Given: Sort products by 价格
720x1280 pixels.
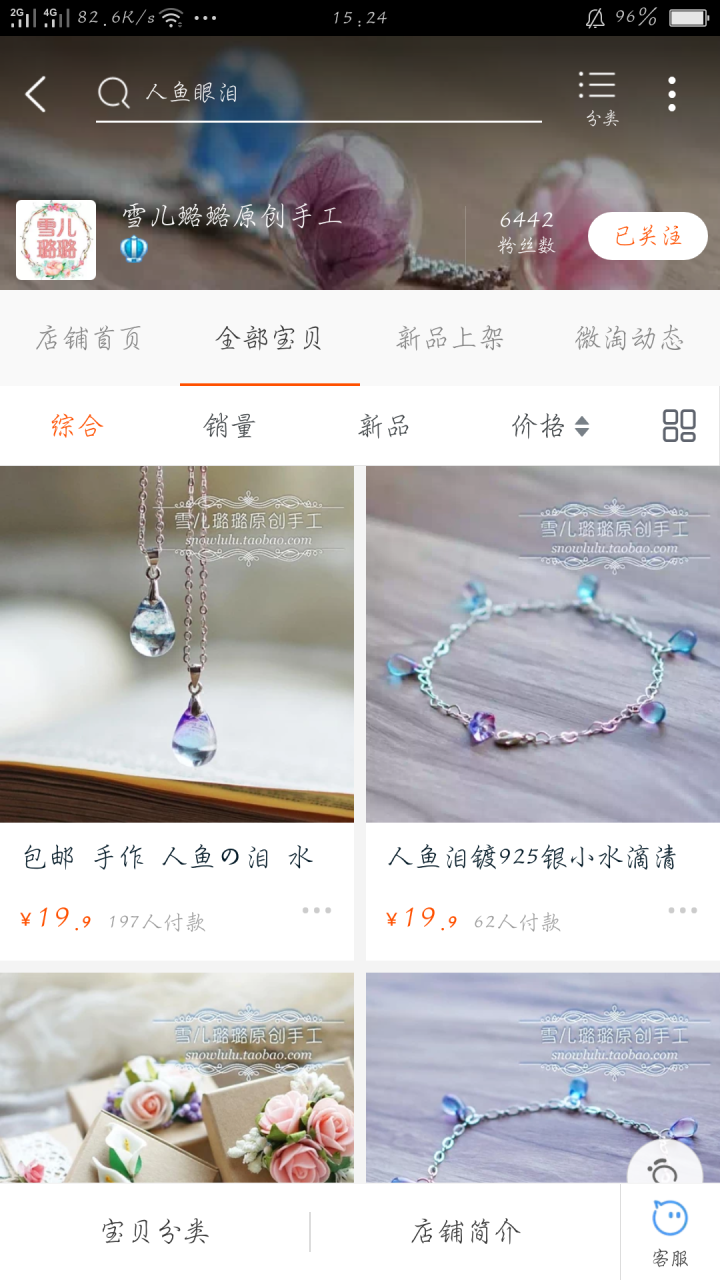Looking at the screenshot, I should [550, 426].
